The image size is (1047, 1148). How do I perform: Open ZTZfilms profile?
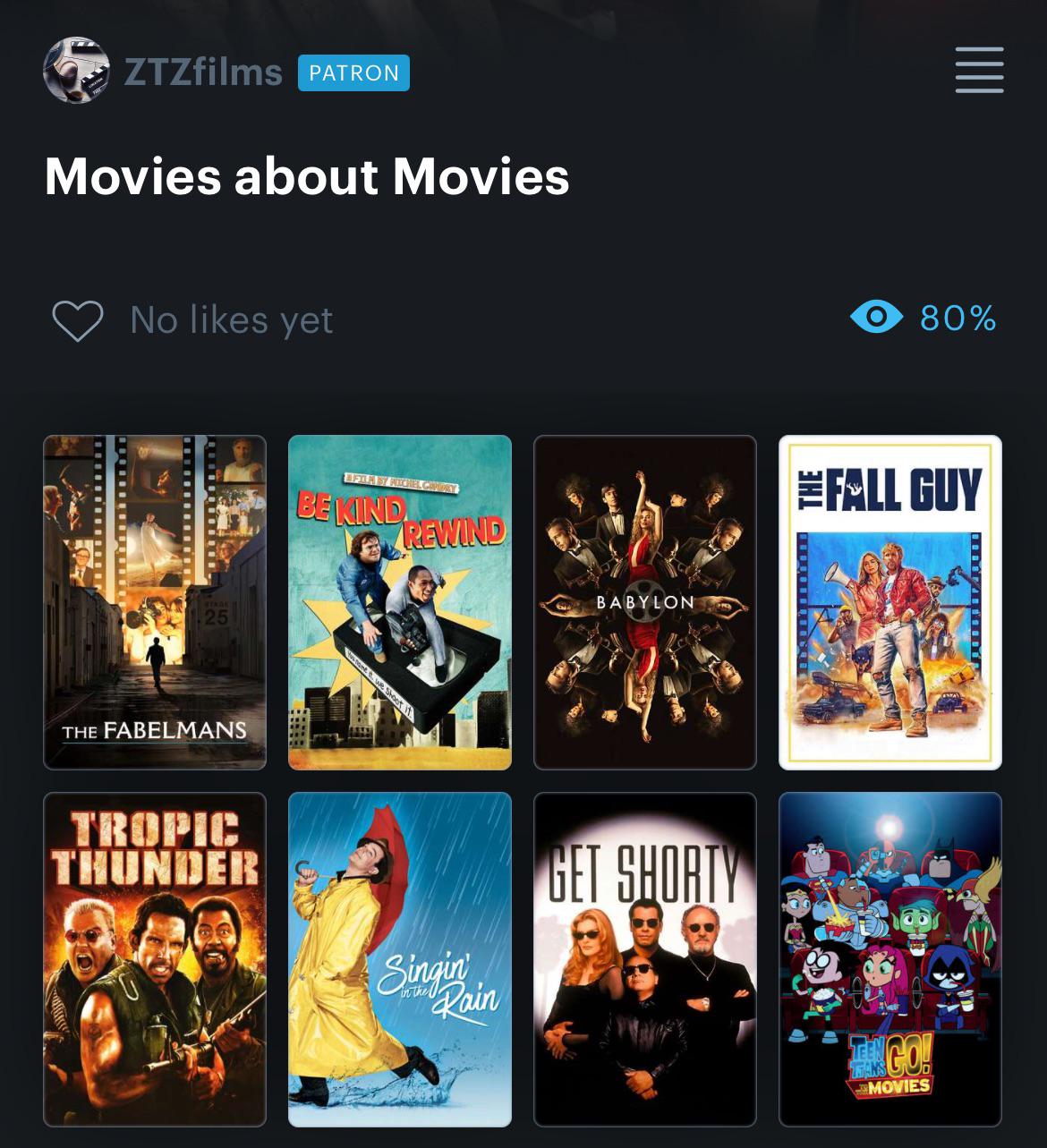pos(202,72)
